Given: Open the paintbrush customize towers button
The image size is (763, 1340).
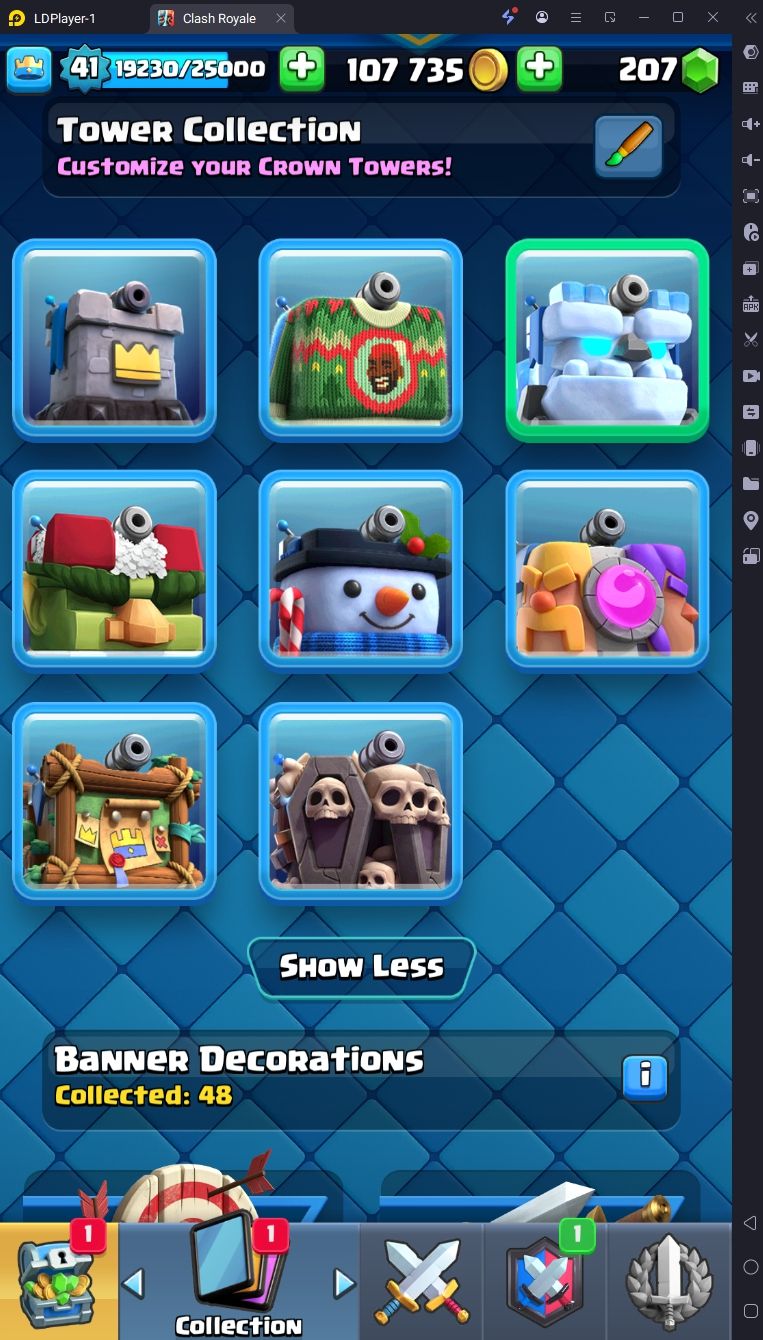Looking at the screenshot, I should 628,147.
